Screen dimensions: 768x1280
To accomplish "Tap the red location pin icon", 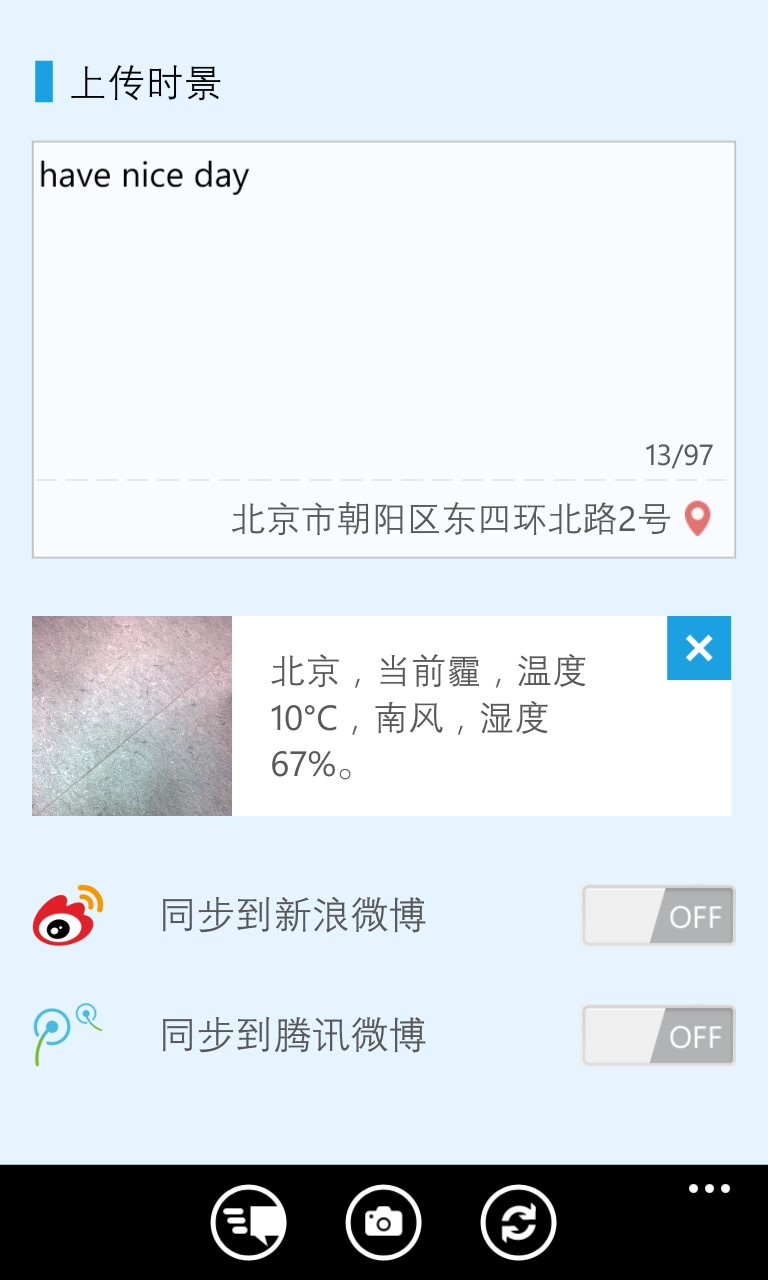I will (697, 519).
